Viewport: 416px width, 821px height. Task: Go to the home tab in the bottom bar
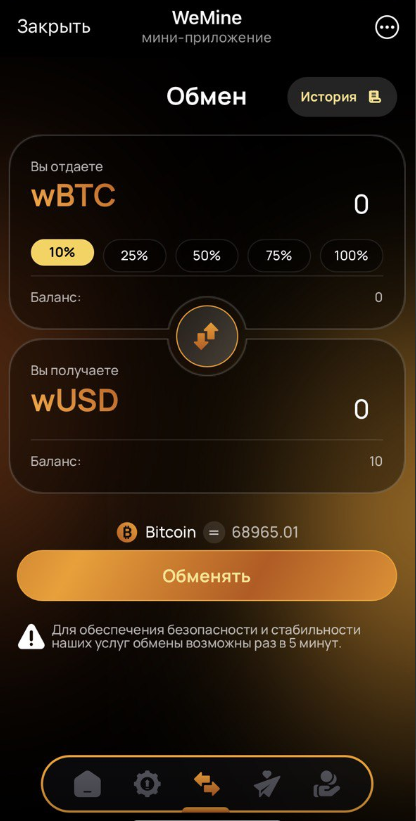pos(87,785)
